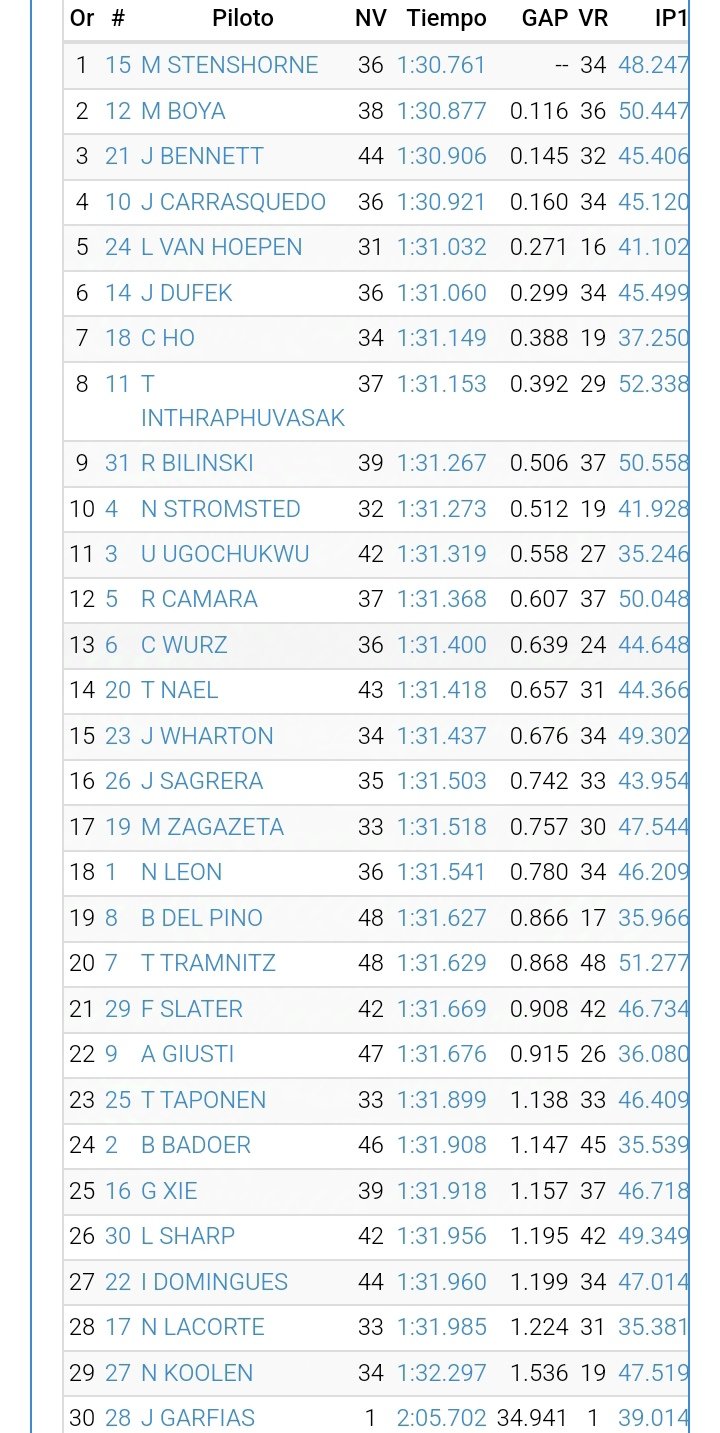The height and width of the screenshot is (1433, 720).
Task: View driver T TRAMNITZ
Action: (208, 963)
